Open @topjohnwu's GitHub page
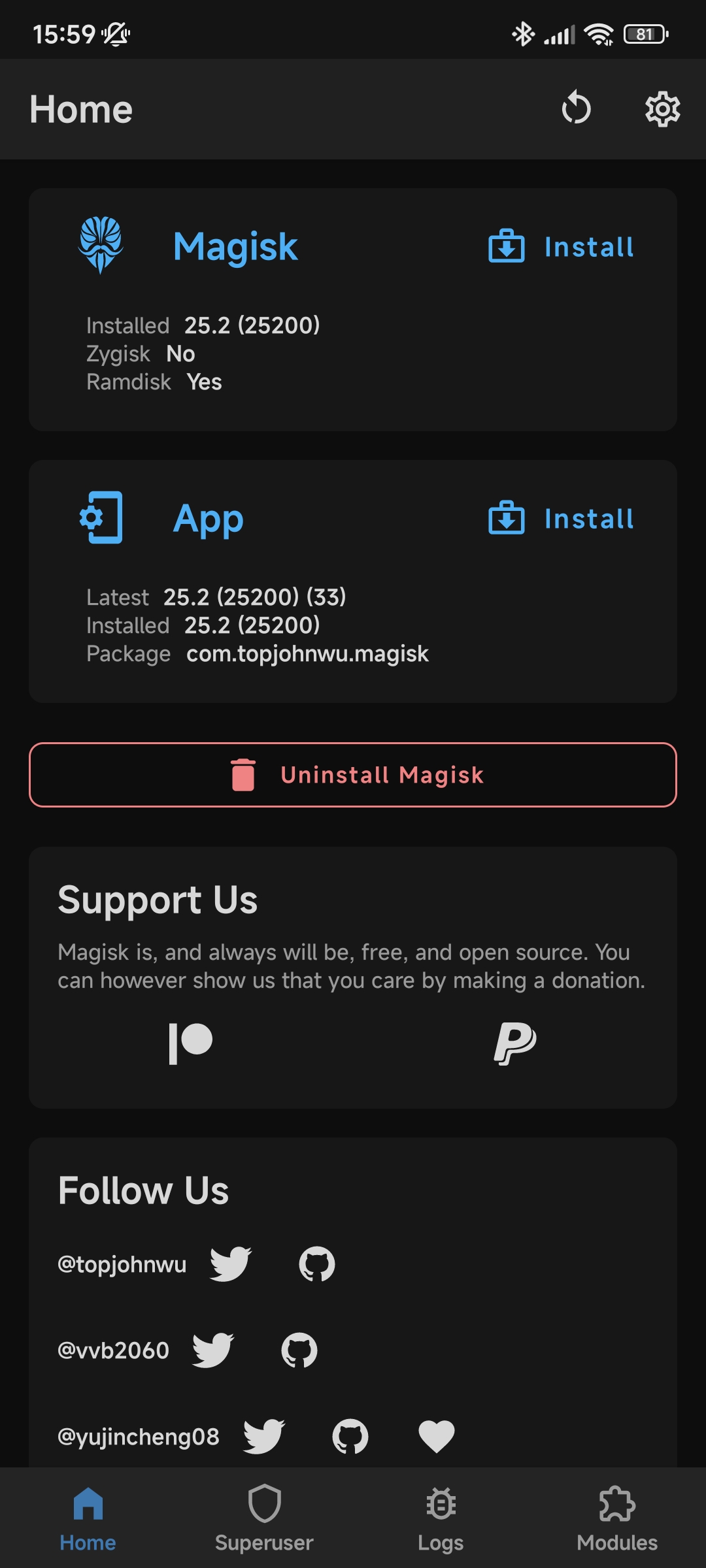 pos(317,1264)
